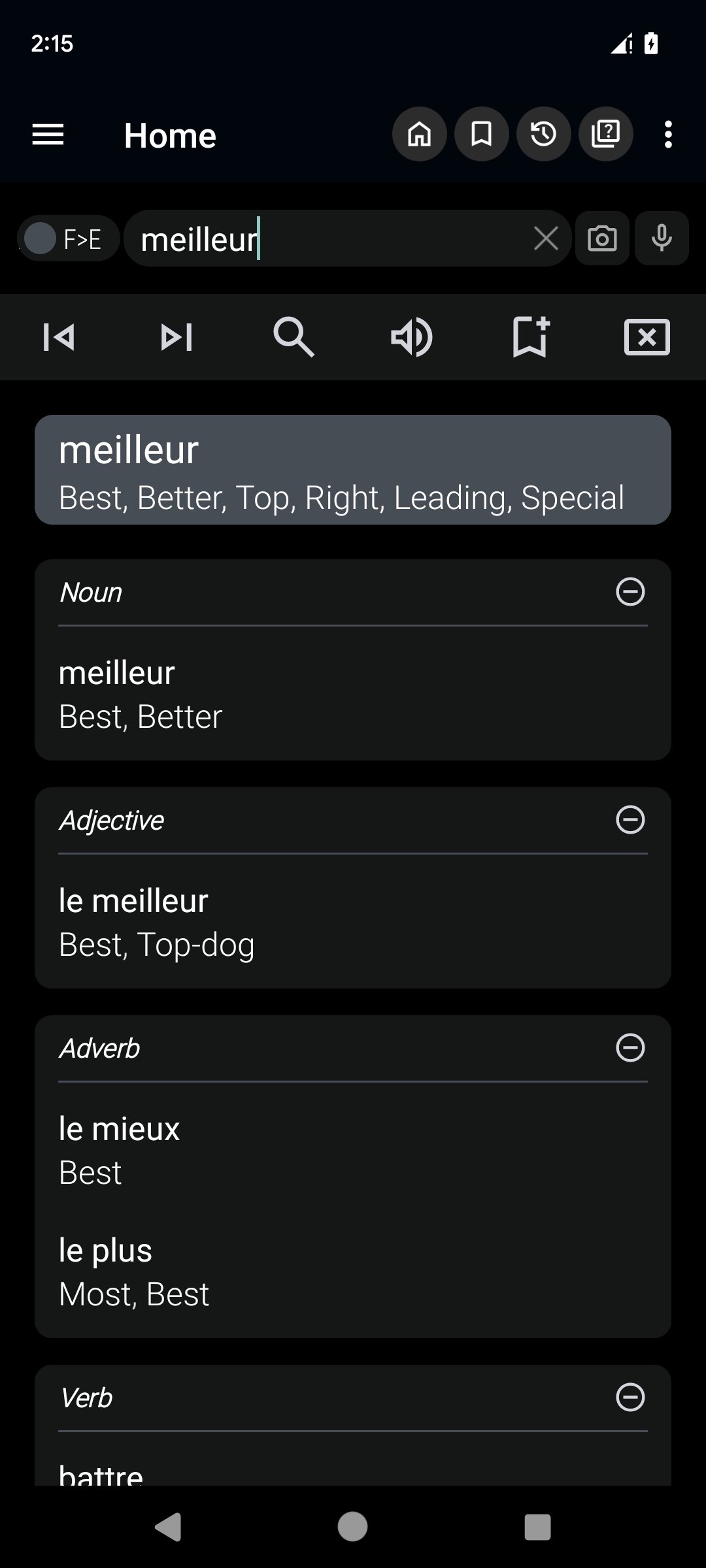Screen dimensions: 706x1568
Task: Open the overflow menu
Action: (x=667, y=135)
